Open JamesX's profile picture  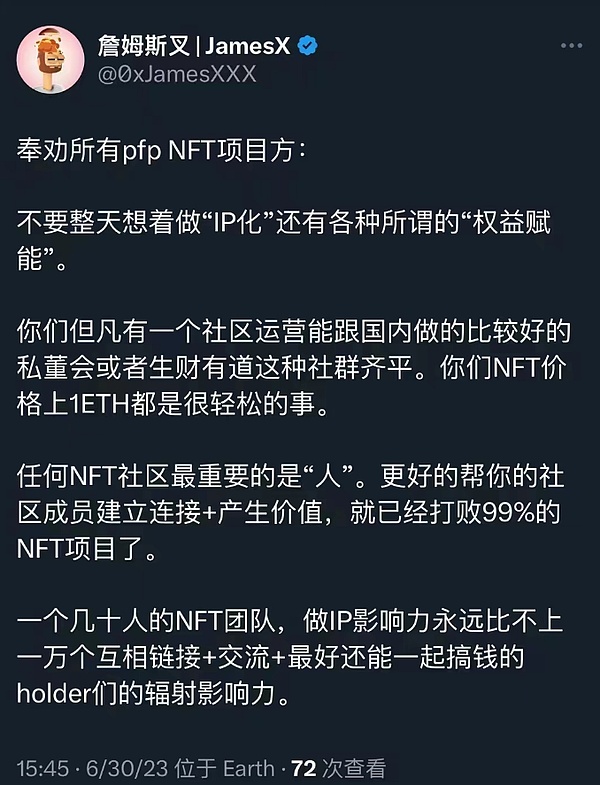pyautogui.click(x=50, y=59)
